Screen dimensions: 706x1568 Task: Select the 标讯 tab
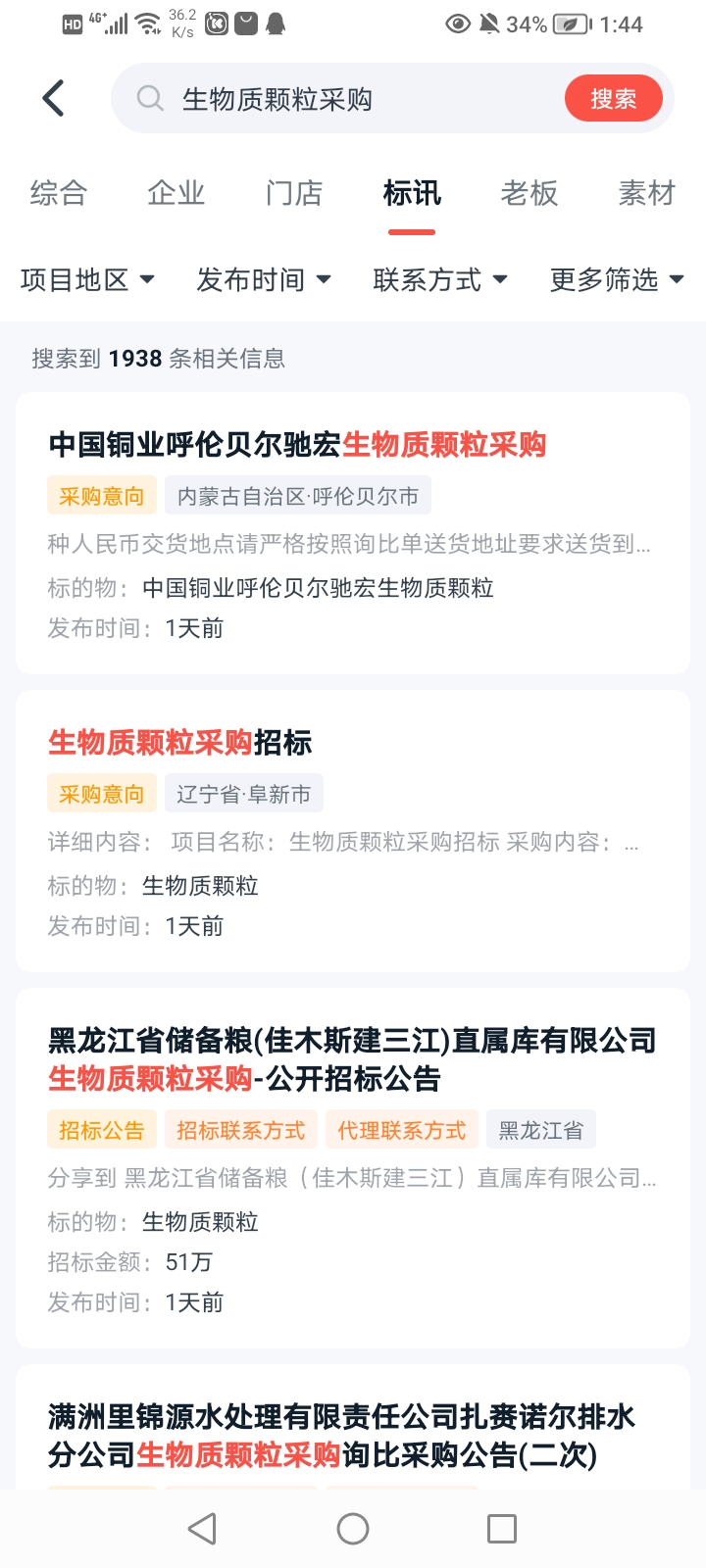[x=412, y=193]
